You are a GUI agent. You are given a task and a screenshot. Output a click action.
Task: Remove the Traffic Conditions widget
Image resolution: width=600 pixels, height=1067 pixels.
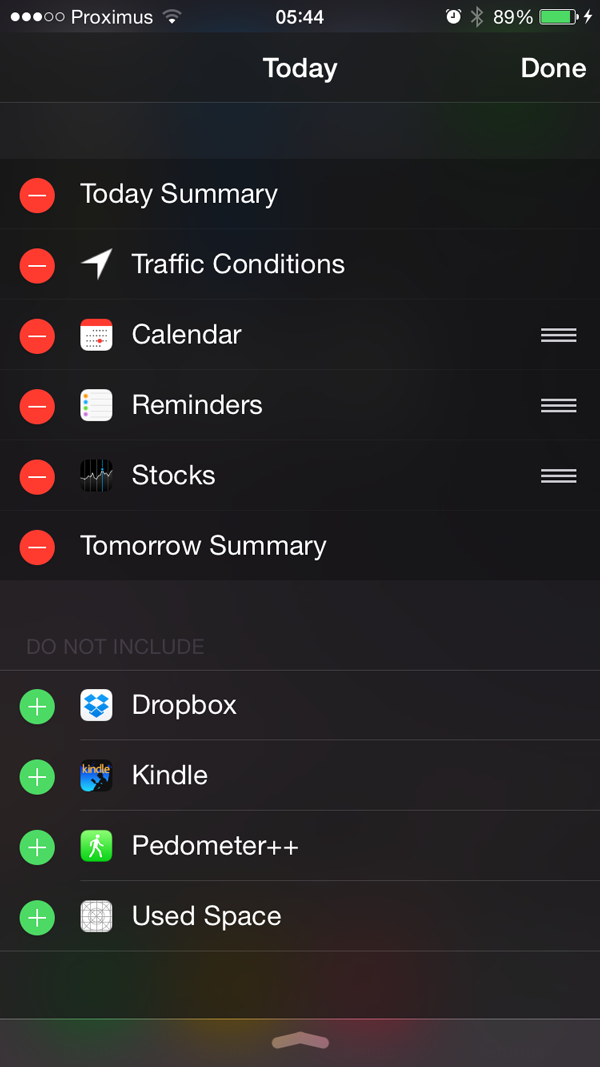coord(37,265)
